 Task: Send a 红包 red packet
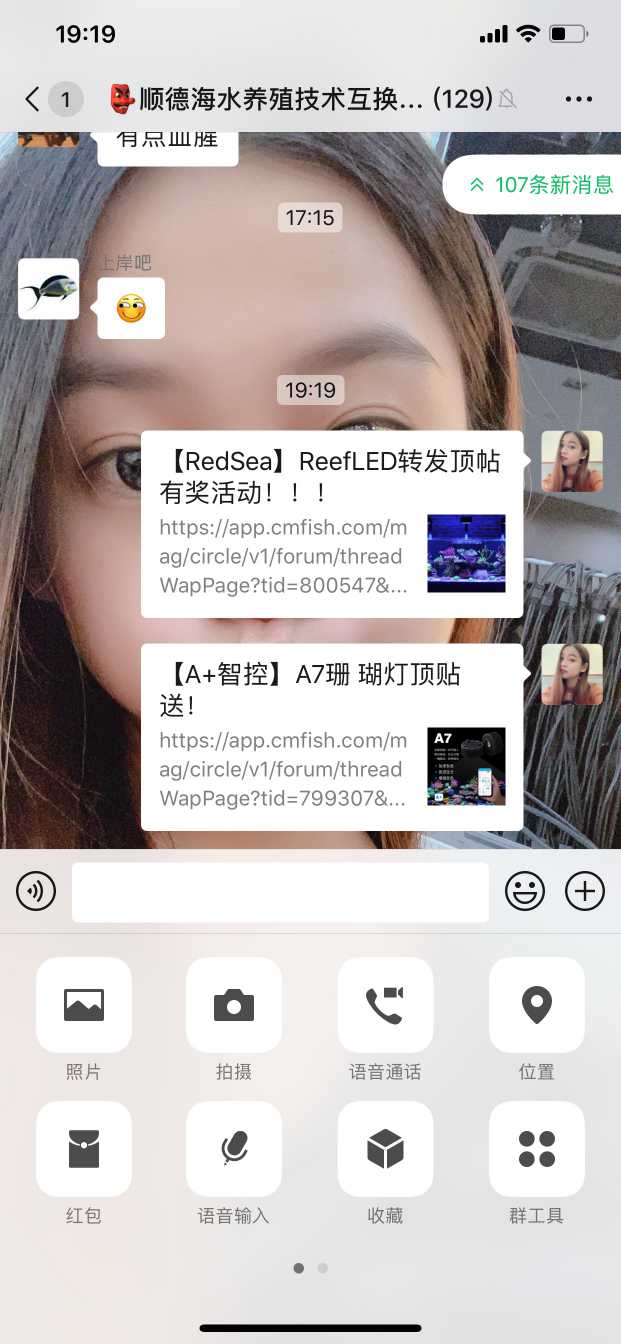click(x=84, y=1149)
